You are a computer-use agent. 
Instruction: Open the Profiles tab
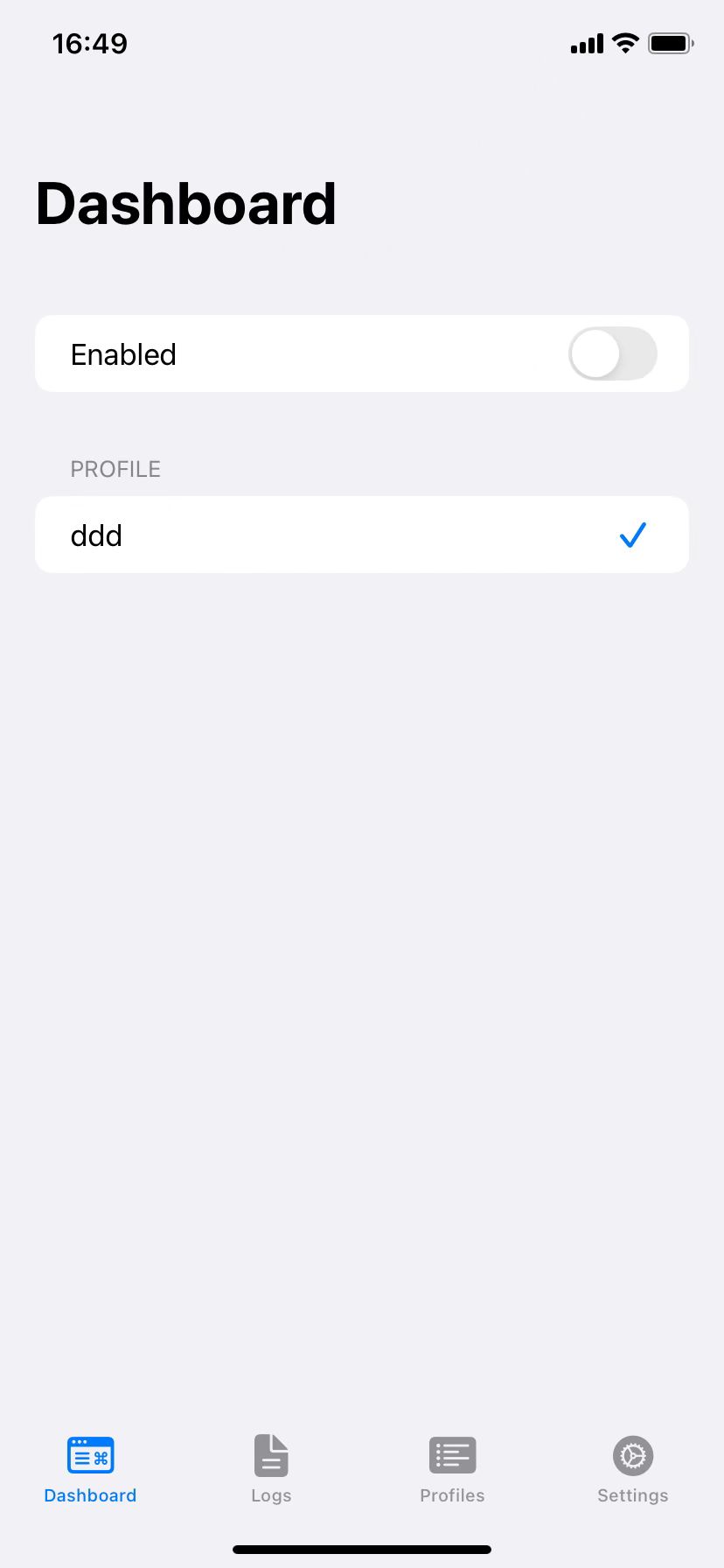tap(452, 1470)
